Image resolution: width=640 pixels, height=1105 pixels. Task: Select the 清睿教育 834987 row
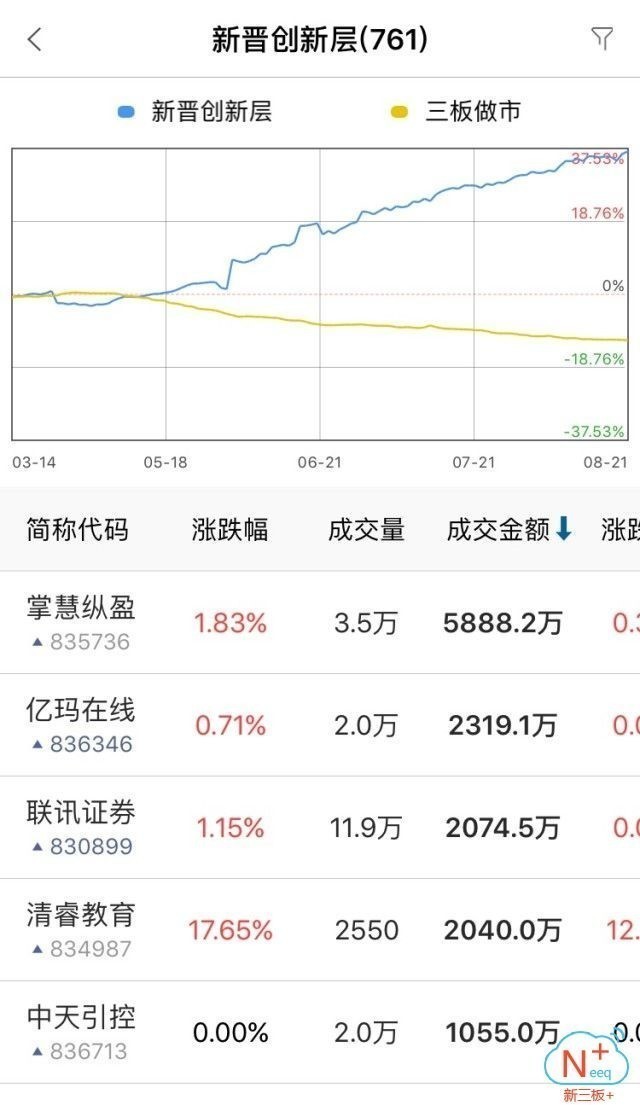(x=320, y=930)
